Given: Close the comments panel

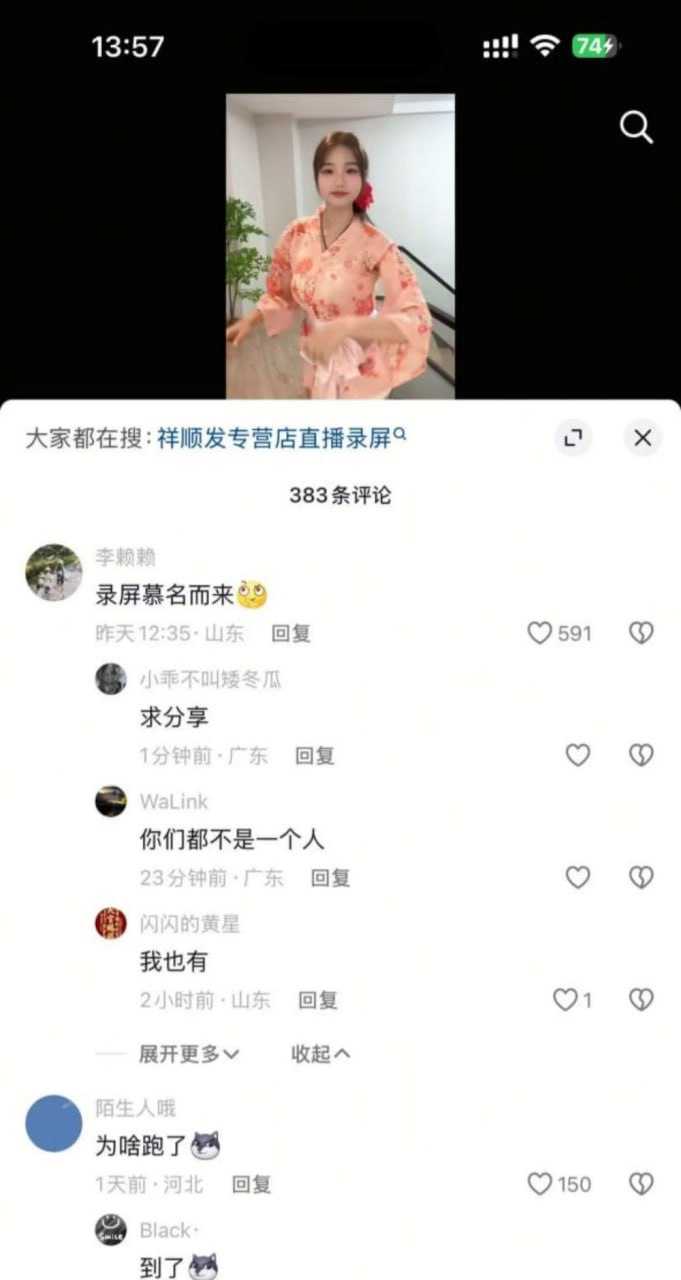Looking at the screenshot, I should pyautogui.click(x=642, y=437).
